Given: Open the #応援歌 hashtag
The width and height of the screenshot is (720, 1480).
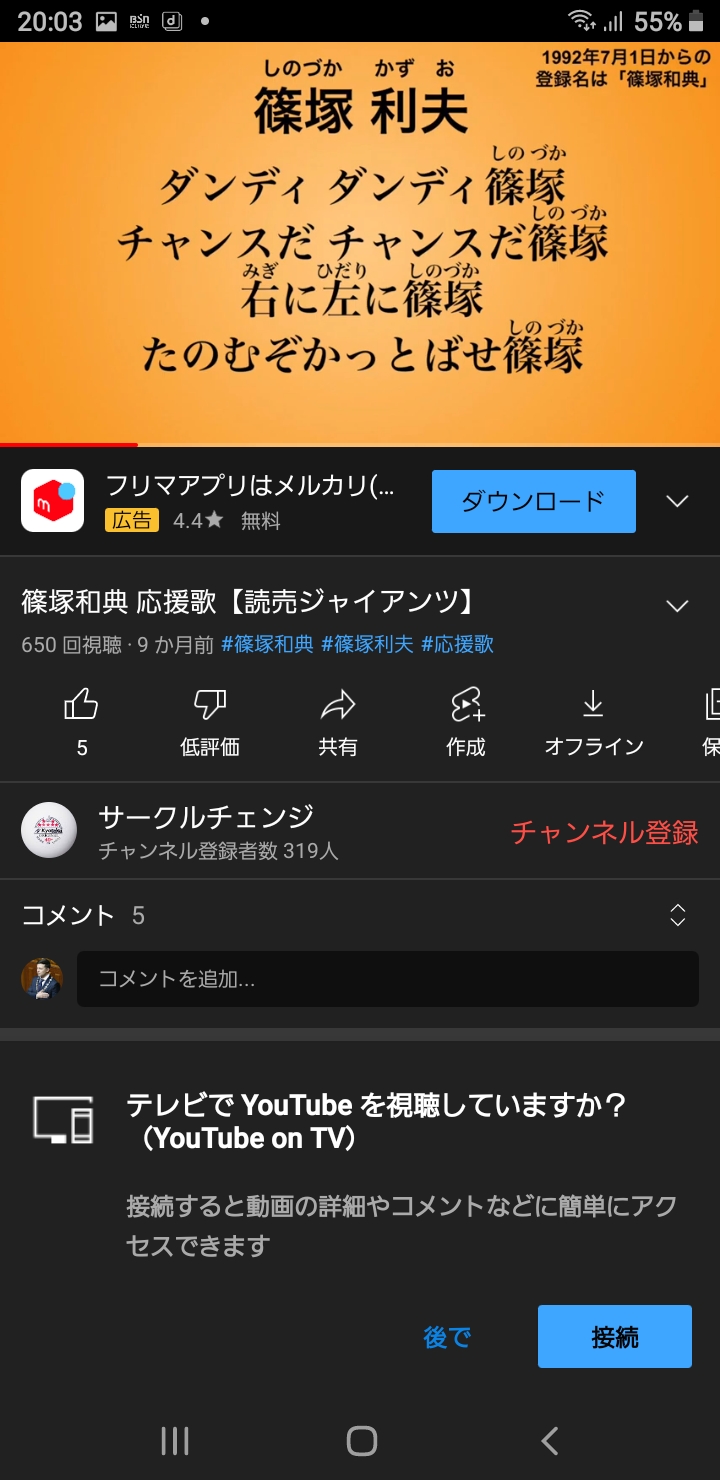Looking at the screenshot, I should [457, 645].
